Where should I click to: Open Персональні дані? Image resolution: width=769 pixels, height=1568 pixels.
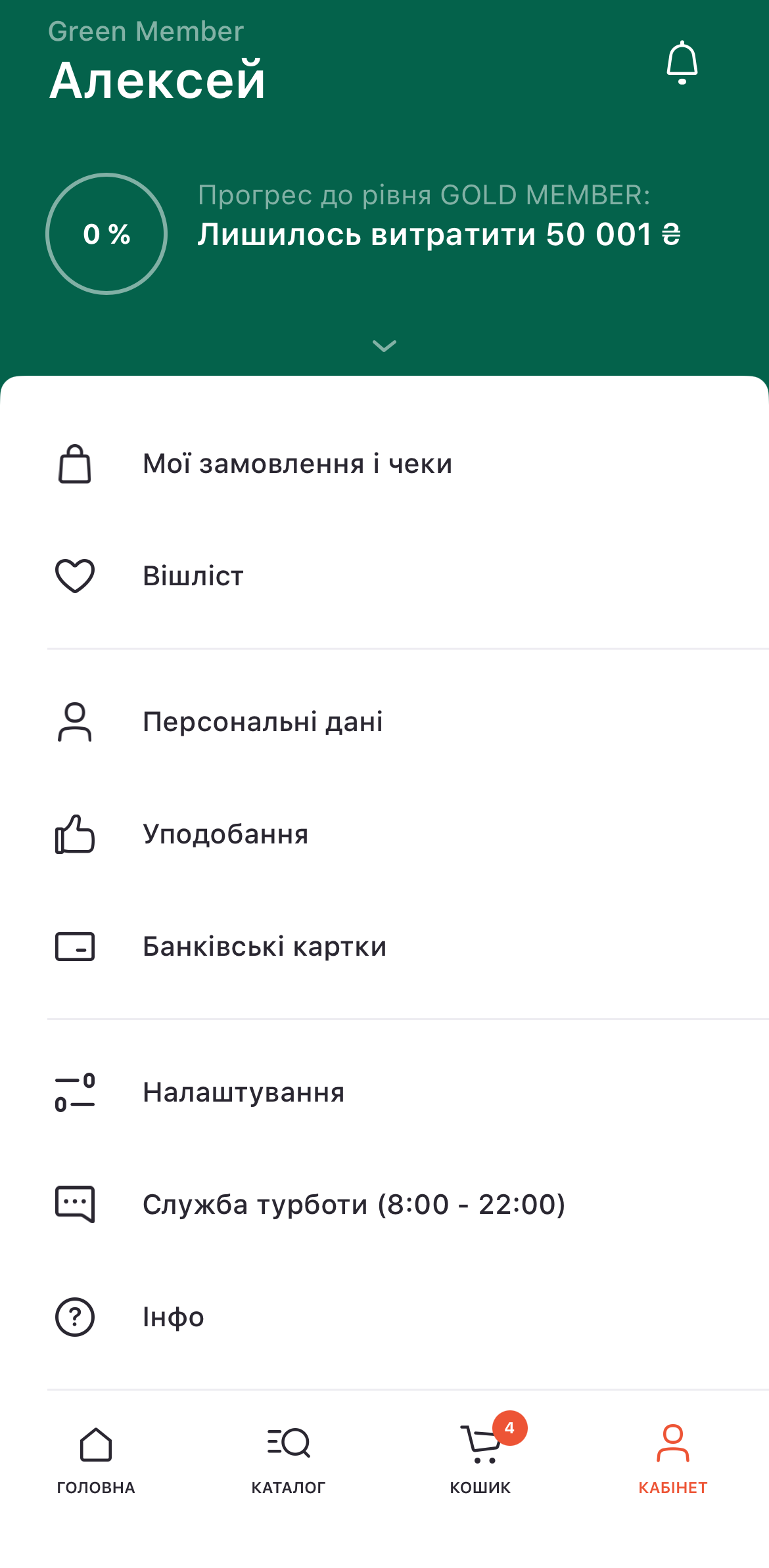[x=262, y=722]
